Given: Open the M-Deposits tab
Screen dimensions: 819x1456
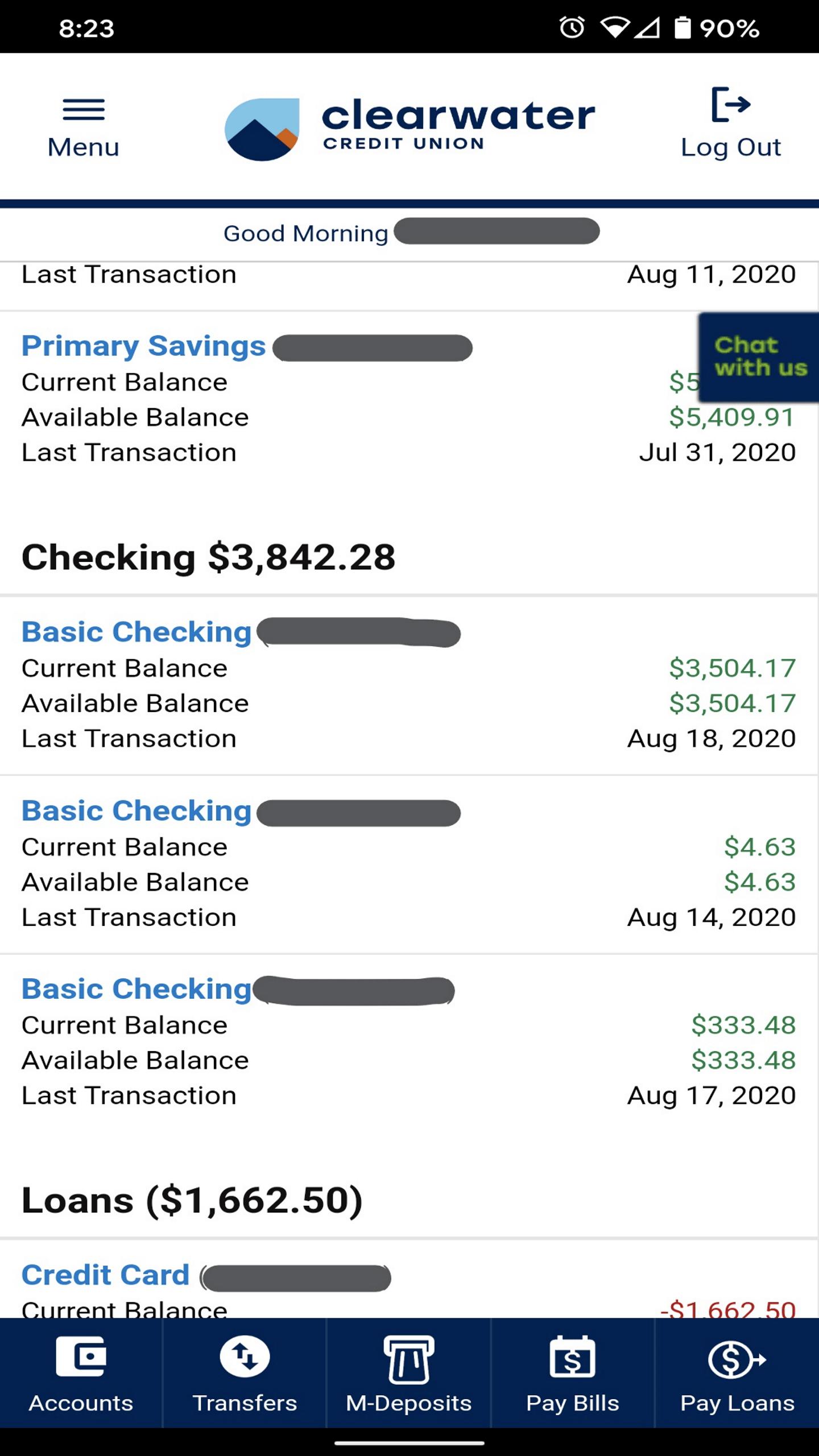Looking at the screenshot, I should (408, 1373).
